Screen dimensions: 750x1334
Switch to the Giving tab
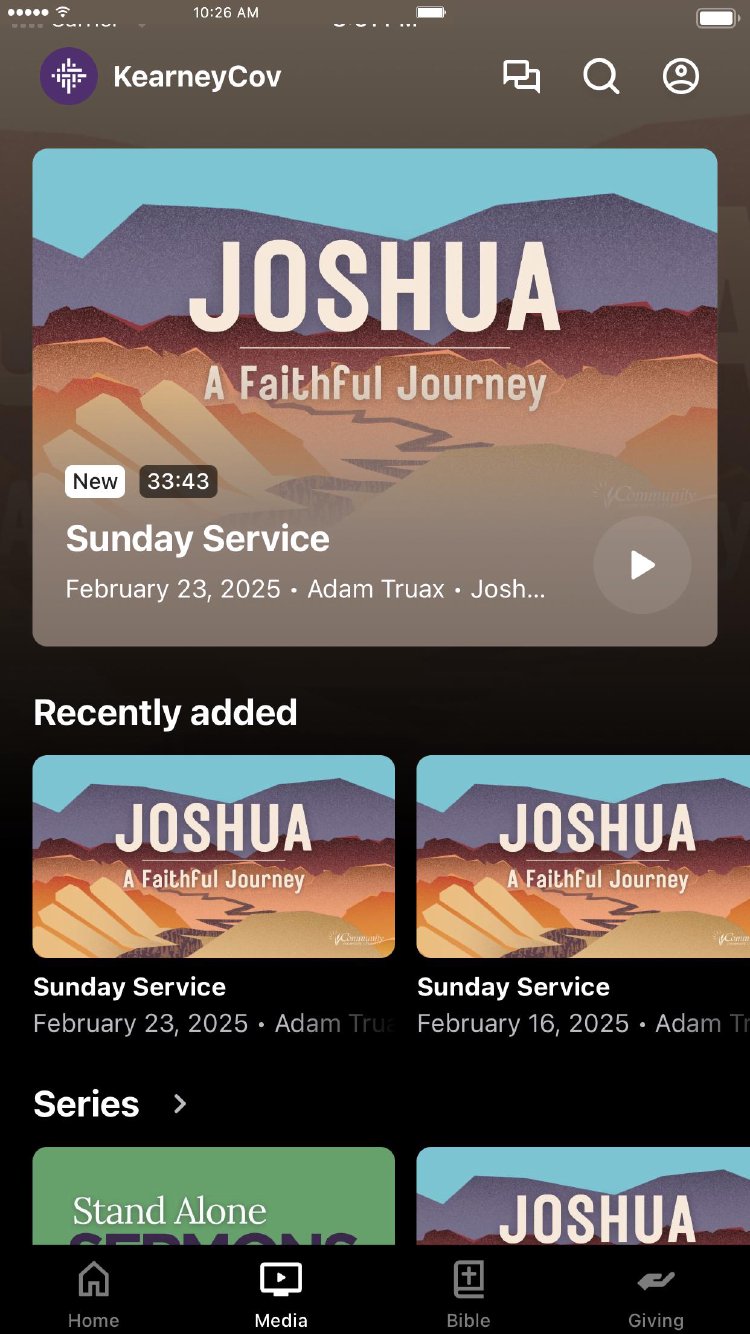click(x=656, y=1294)
